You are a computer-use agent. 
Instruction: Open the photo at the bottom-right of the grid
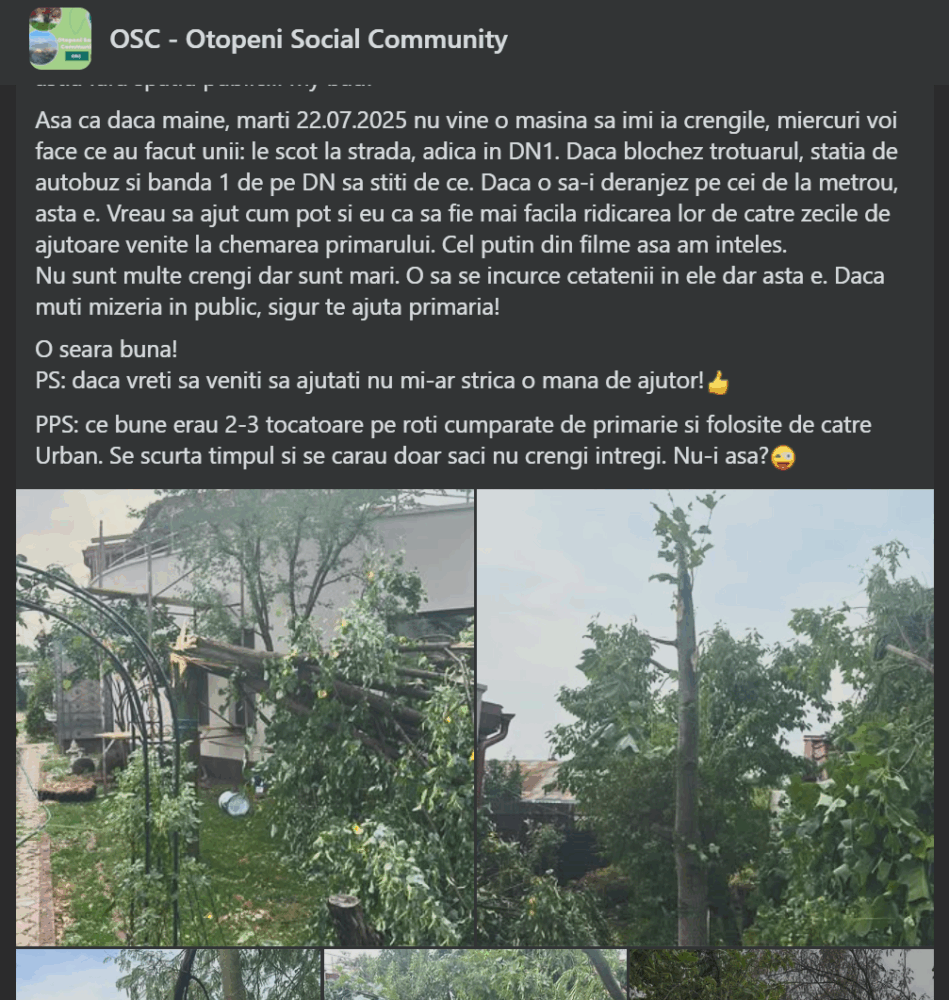782,974
